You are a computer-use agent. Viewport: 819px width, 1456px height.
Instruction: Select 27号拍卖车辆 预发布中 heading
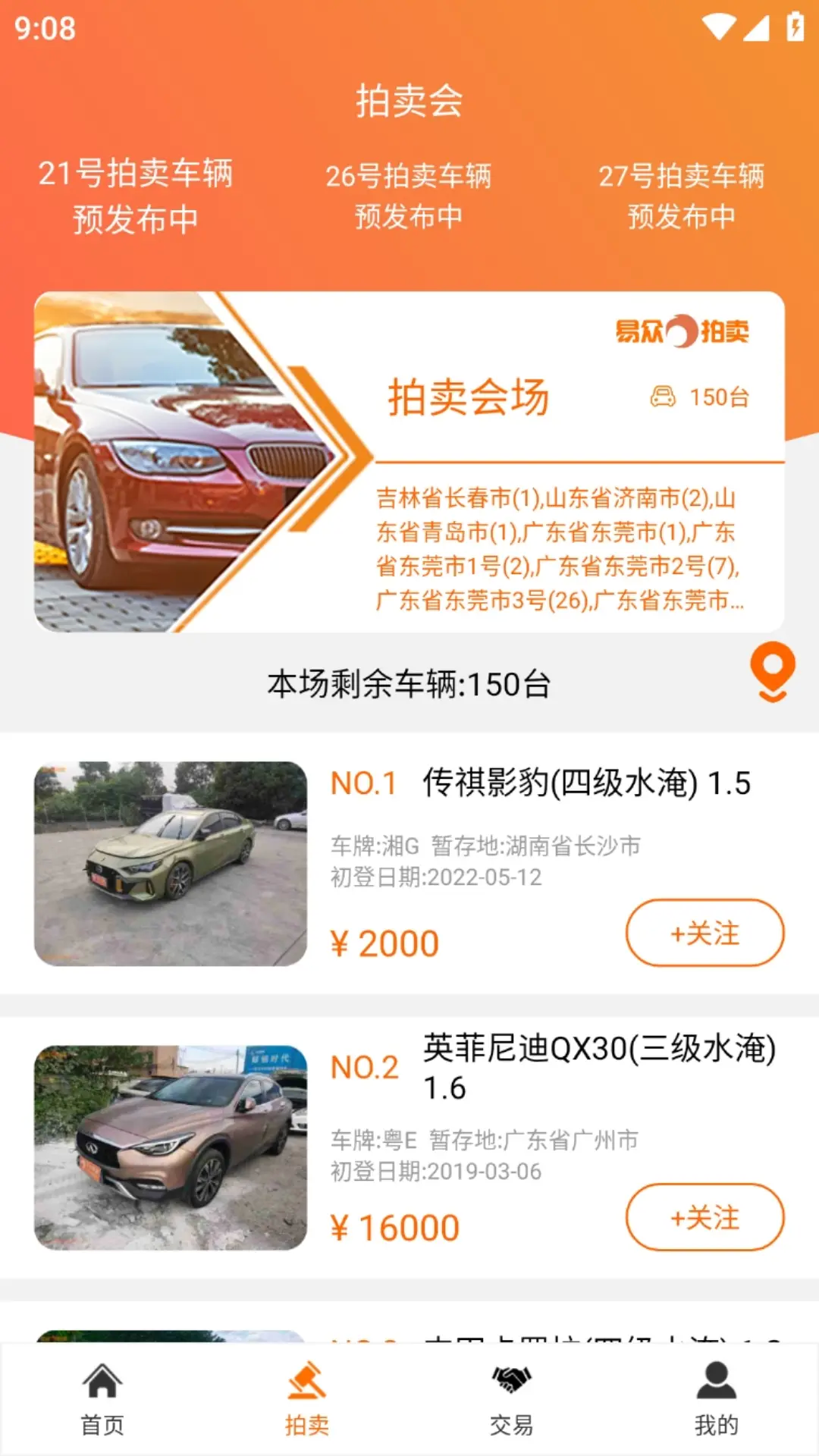pos(682,194)
